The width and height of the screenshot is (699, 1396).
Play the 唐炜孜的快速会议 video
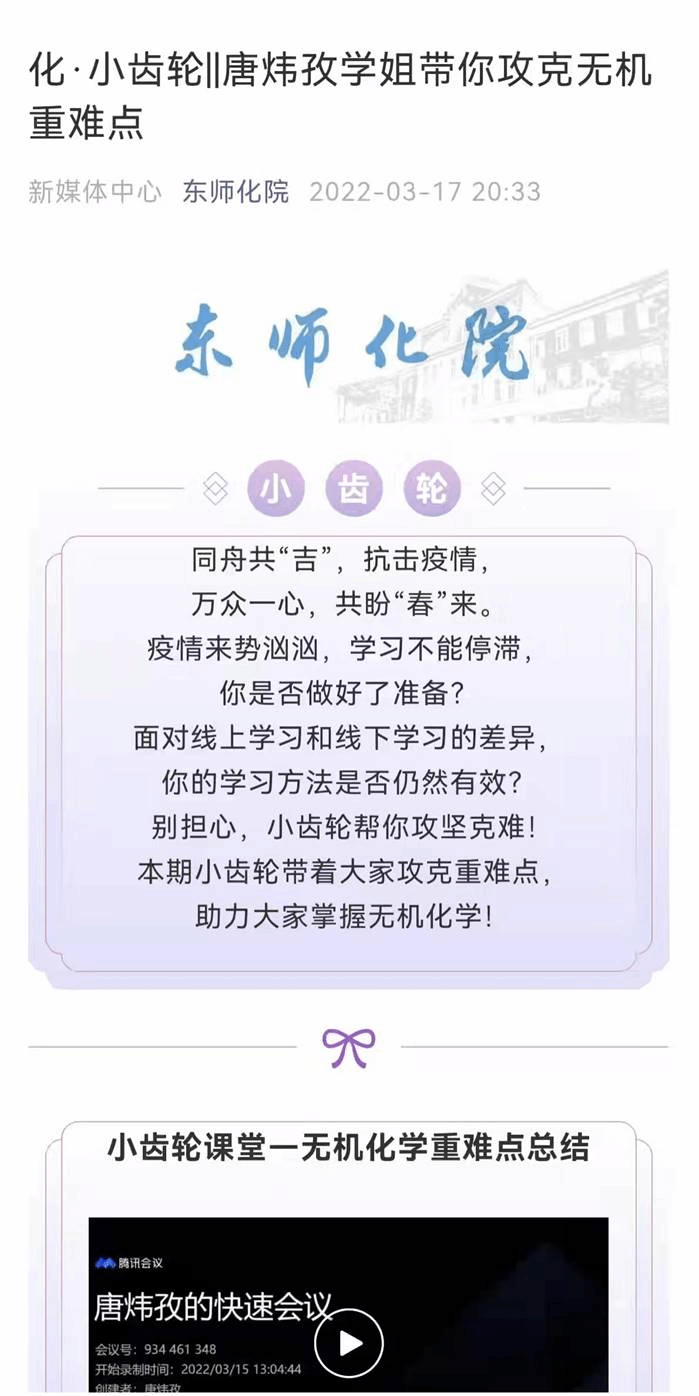349,1343
